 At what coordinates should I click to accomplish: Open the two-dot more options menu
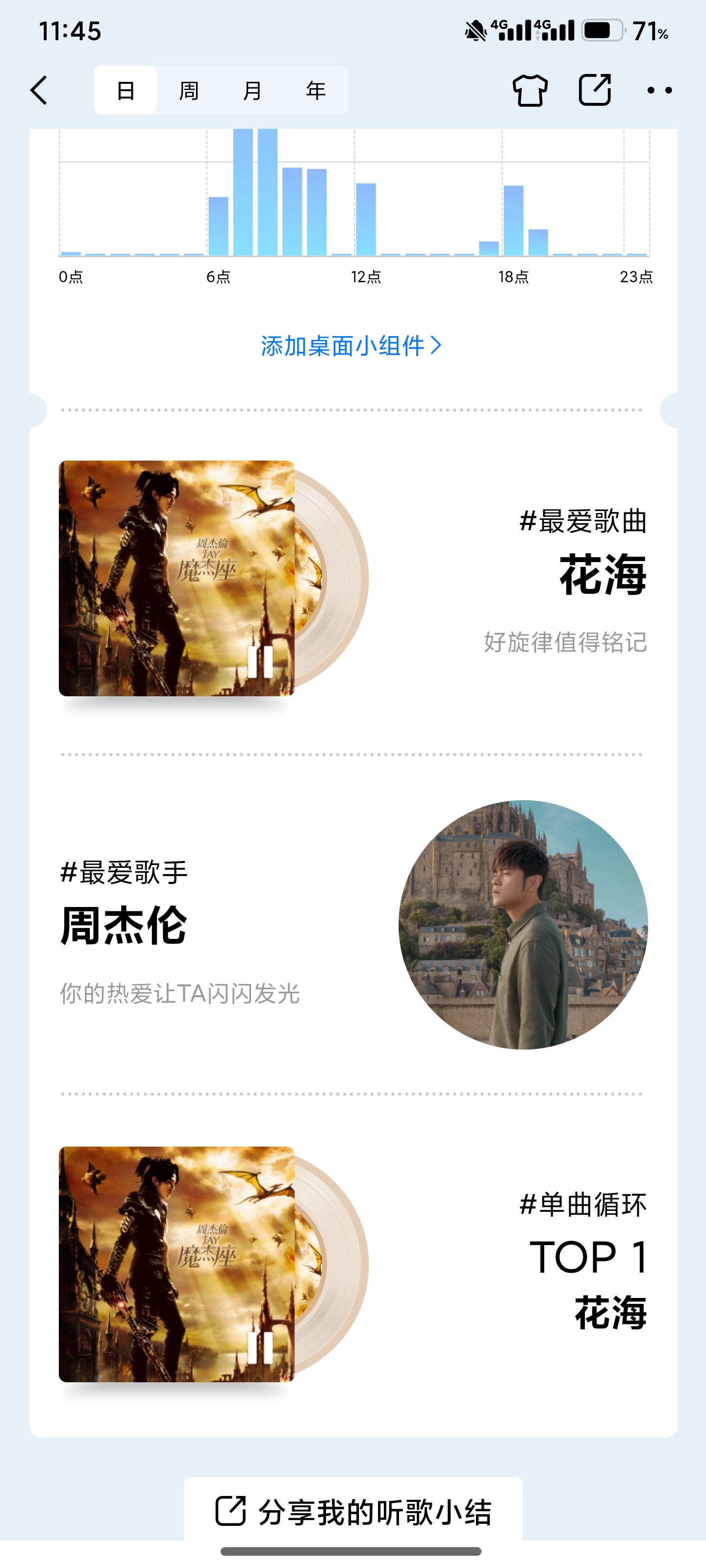(660, 90)
